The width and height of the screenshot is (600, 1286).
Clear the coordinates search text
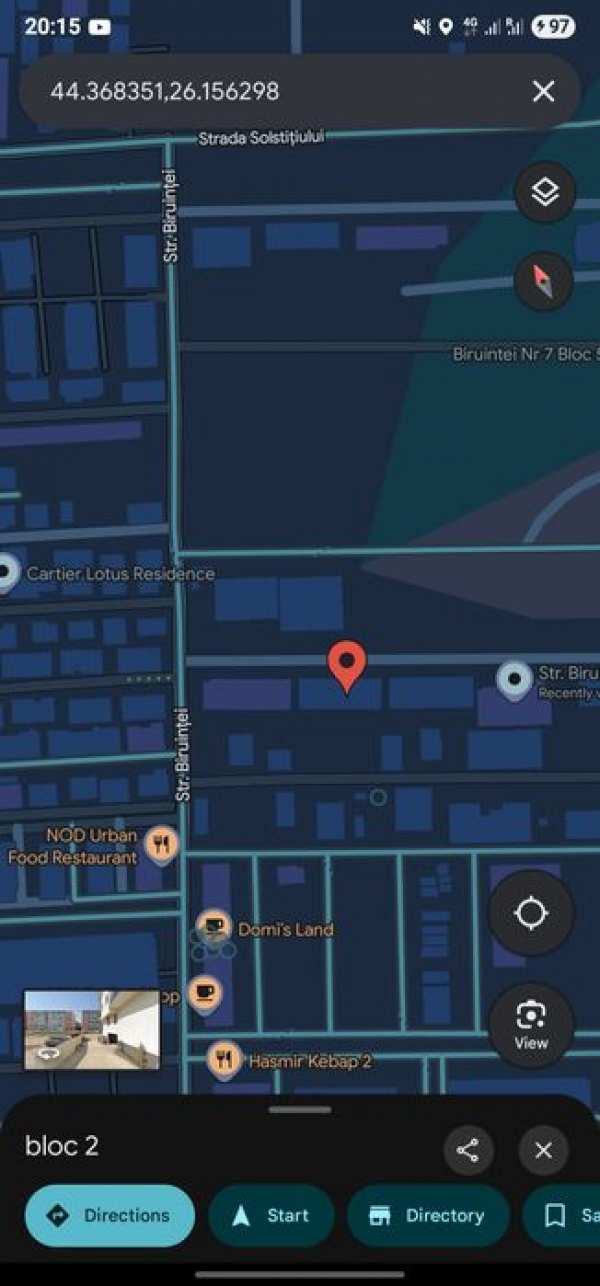coord(543,92)
